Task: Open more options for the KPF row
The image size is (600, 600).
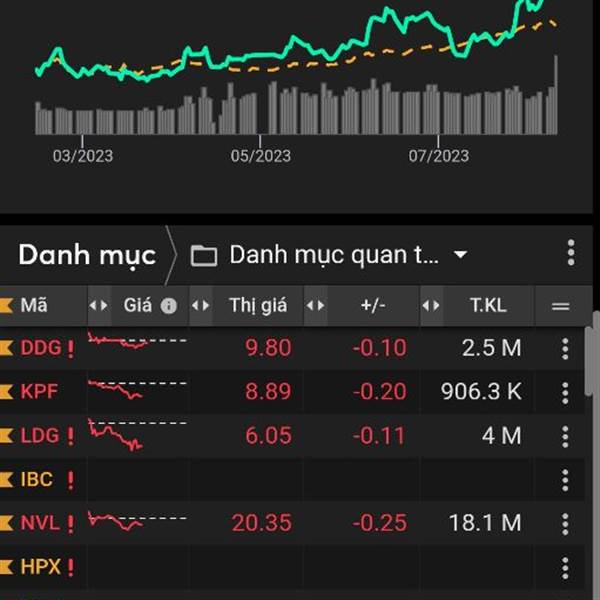Action: click(565, 392)
